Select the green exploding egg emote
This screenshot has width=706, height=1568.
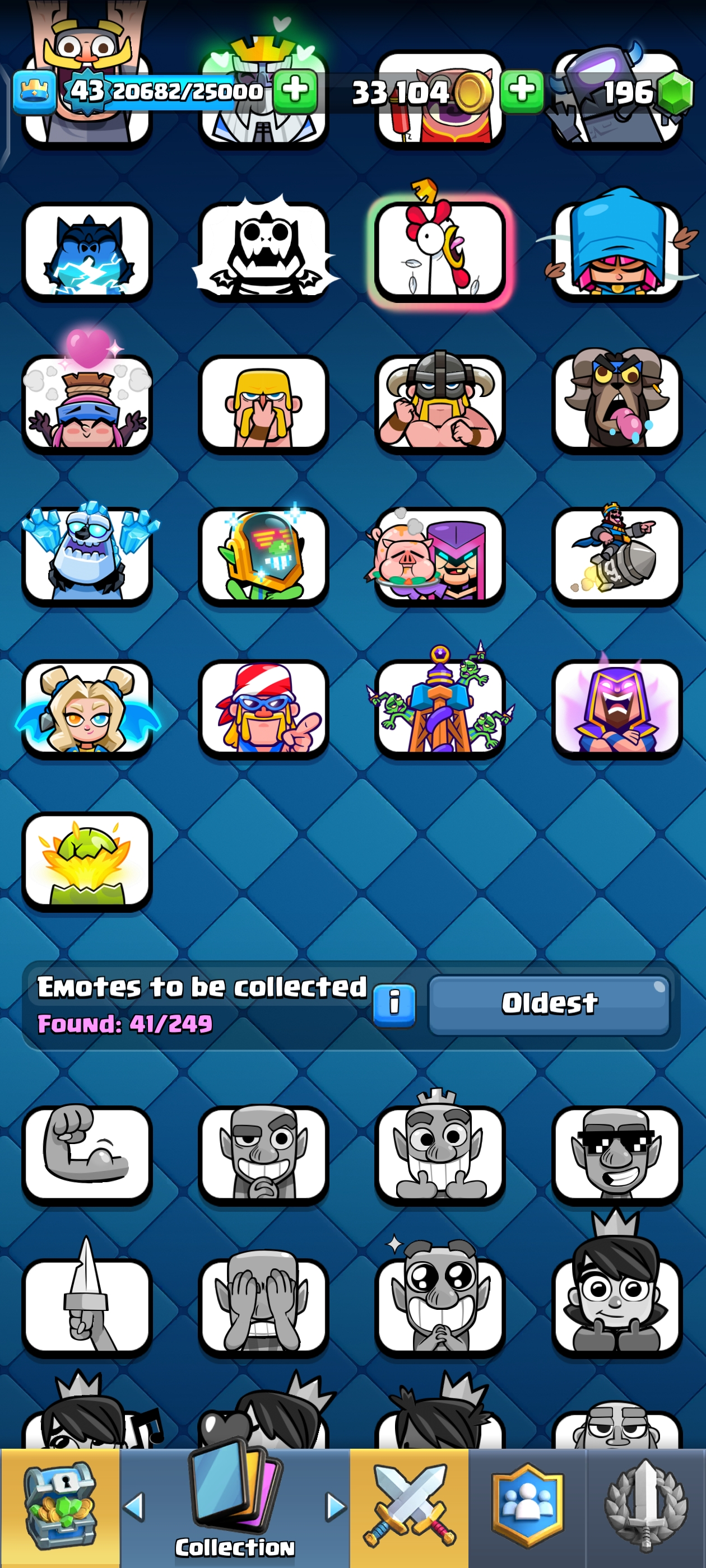pyautogui.click(x=87, y=861)
